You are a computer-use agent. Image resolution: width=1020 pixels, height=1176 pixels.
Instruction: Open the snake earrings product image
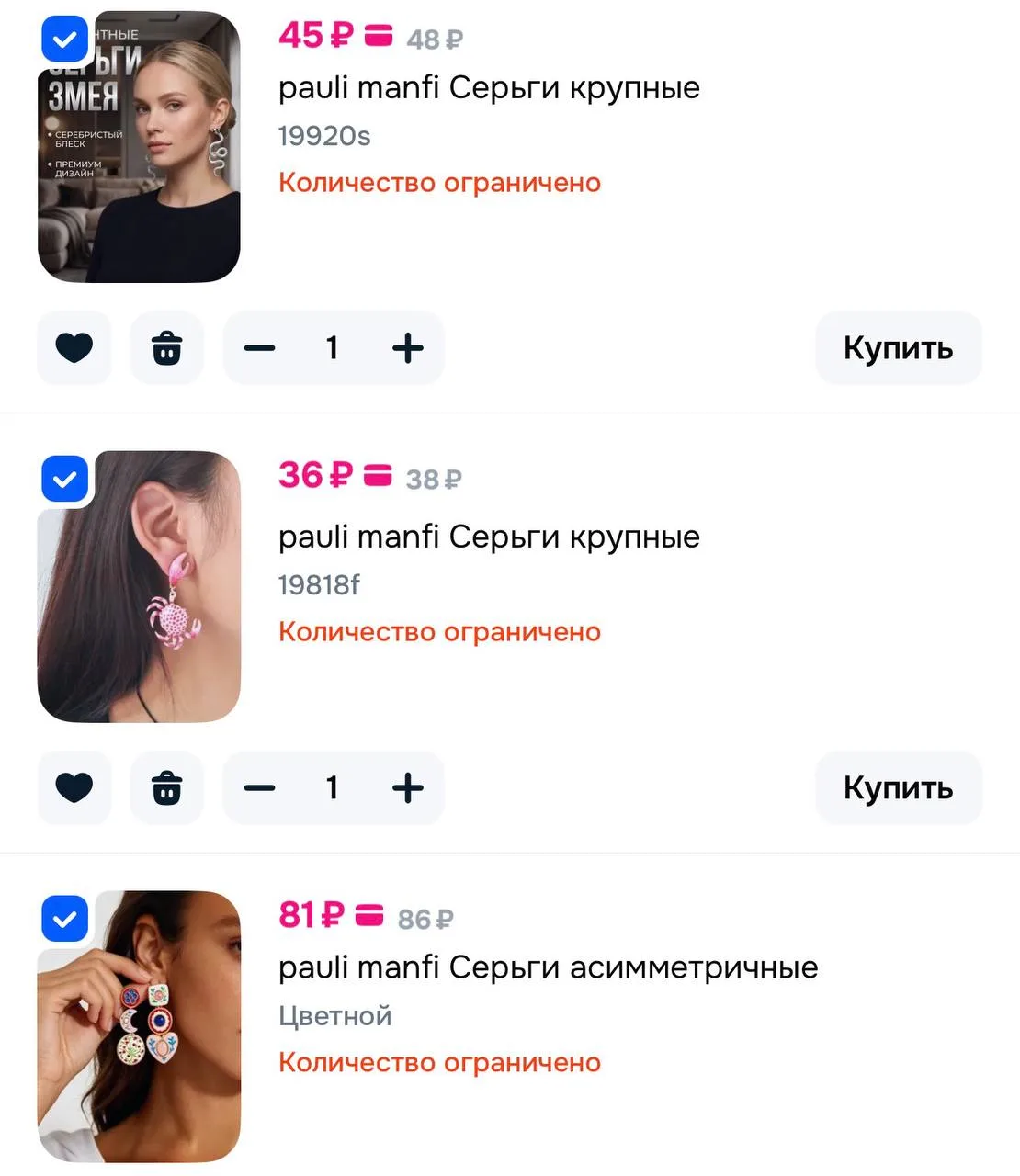coord(139,147)
